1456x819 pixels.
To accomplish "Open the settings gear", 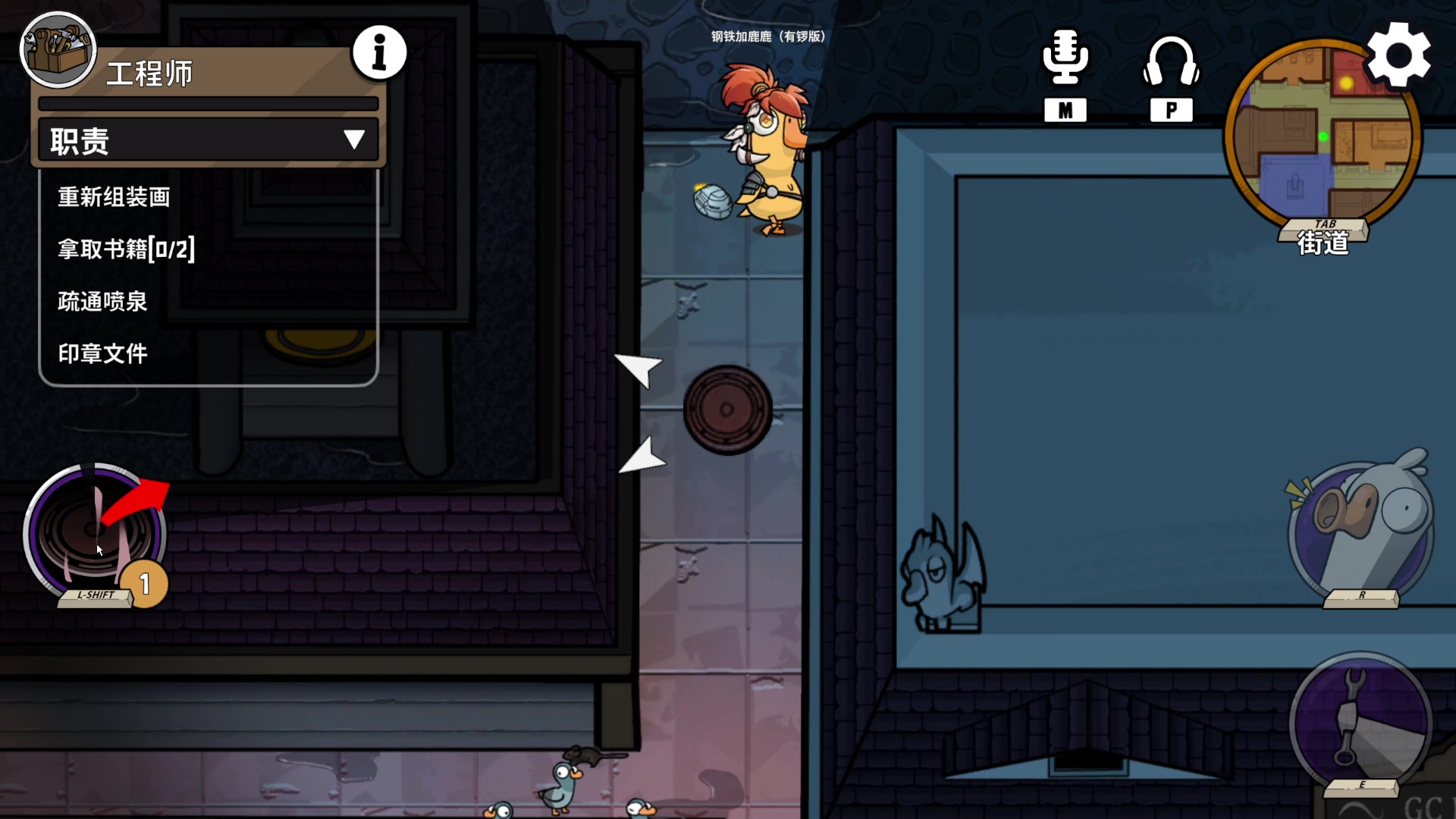I will [x=1399, y=55].
